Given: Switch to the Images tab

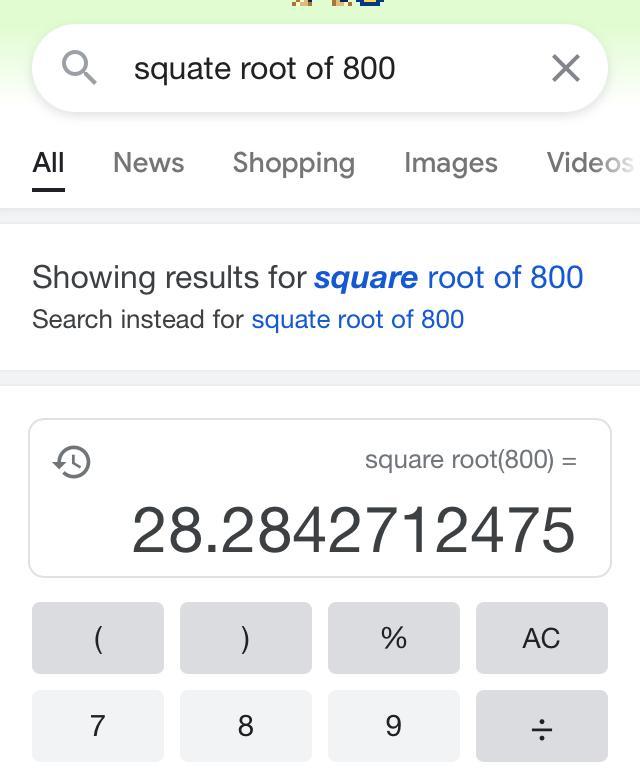Looking at the screenshot, I should click(451, 163).
